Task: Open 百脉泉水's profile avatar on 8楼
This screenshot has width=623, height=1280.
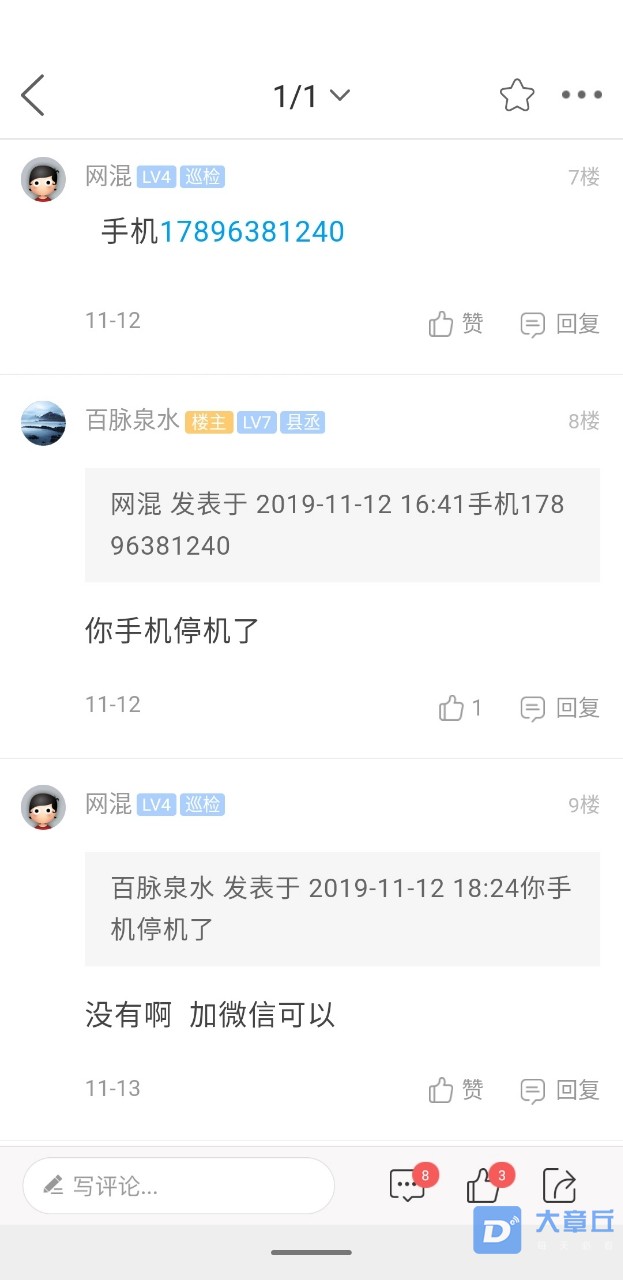Action: (x=43, y=423)
